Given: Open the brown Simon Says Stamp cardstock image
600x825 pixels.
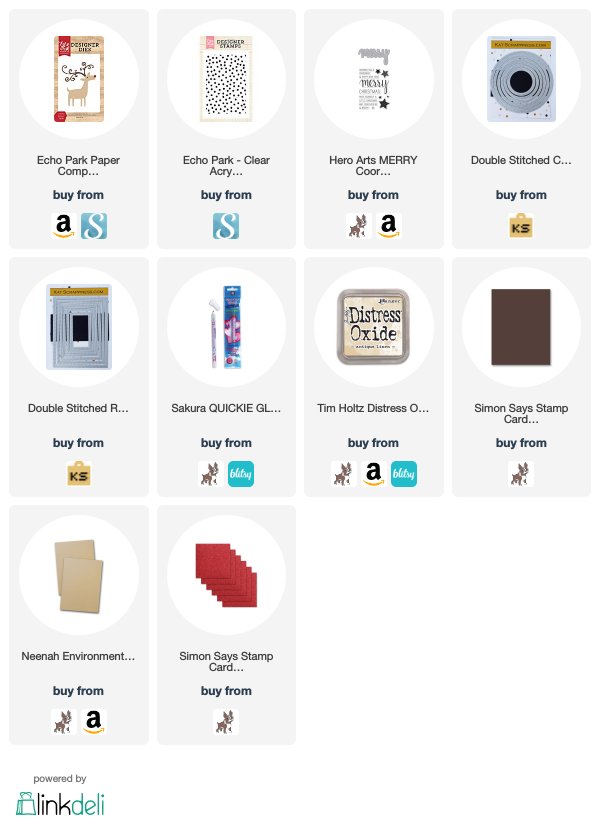Looking at the screenshot, I should coord(522,329).
